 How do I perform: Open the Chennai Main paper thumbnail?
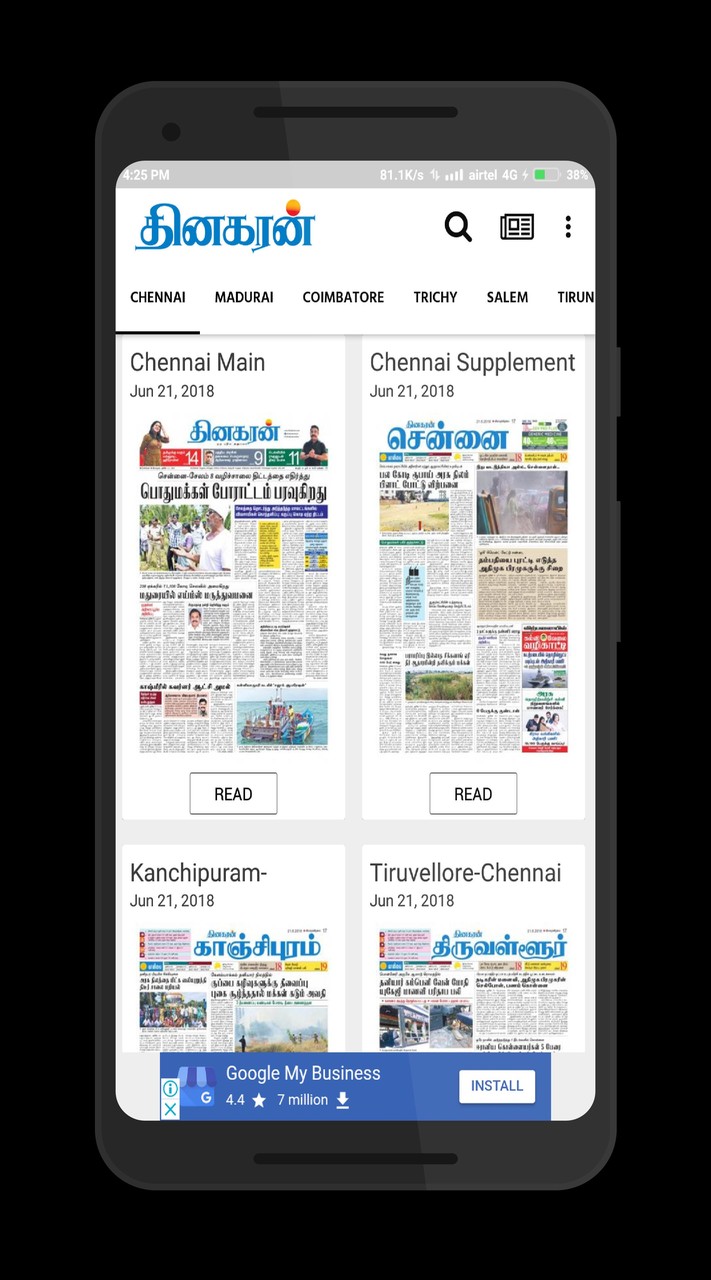pyautogui.click(x=233, y=586)
